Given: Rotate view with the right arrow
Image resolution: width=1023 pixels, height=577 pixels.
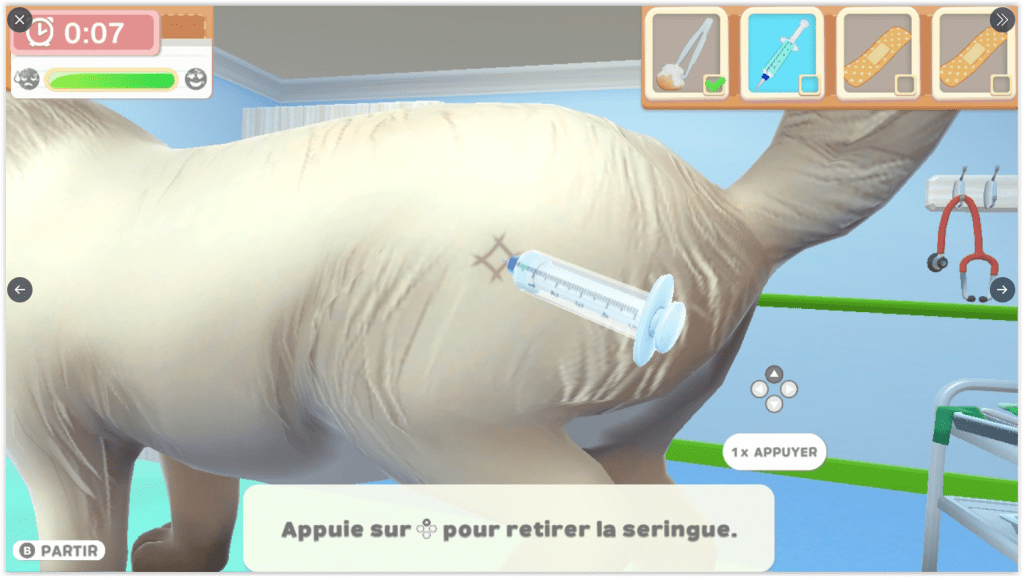Looking at the screenshot, I should 1002,290.
